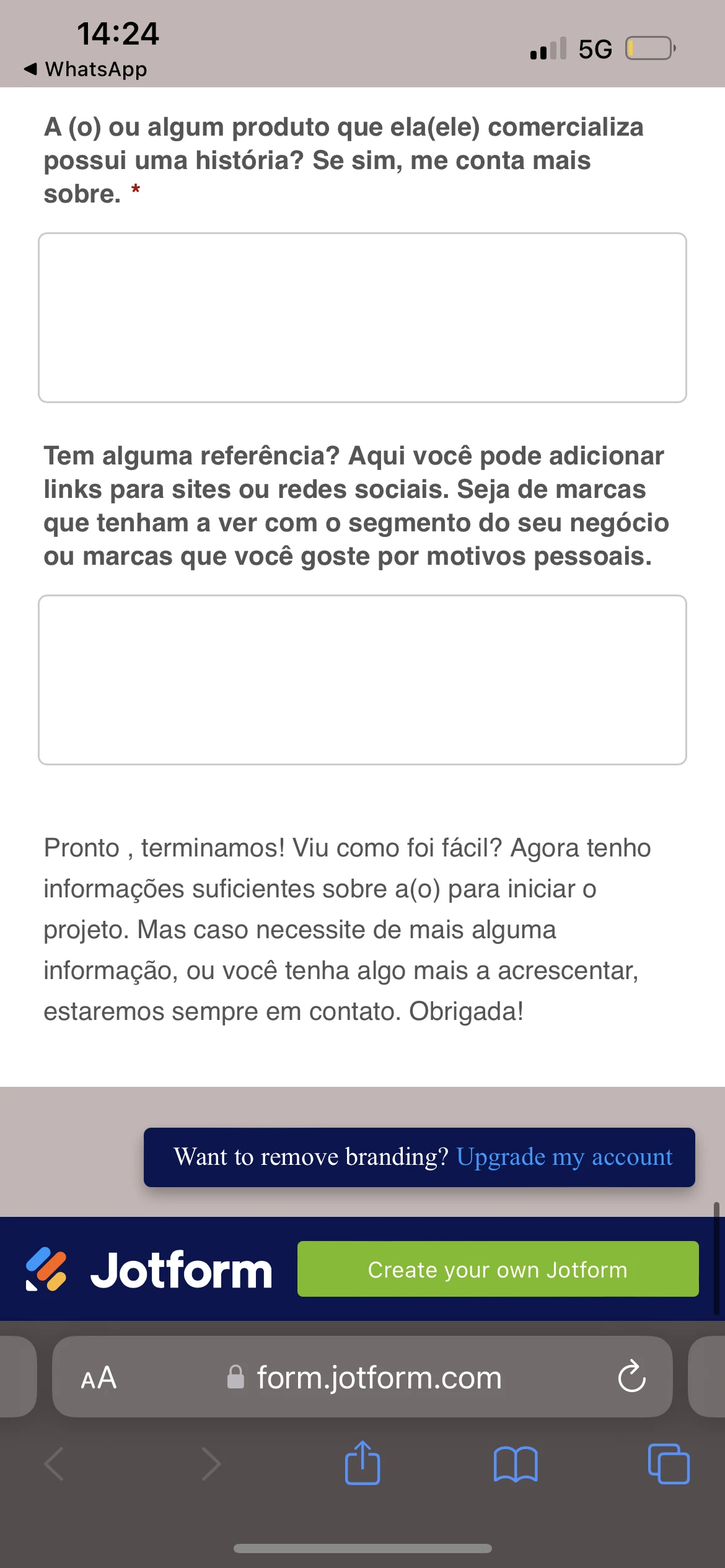Tap the Safari tabs overview icon
This screenshot has height=1568, width=725.
coord(668,1463)
